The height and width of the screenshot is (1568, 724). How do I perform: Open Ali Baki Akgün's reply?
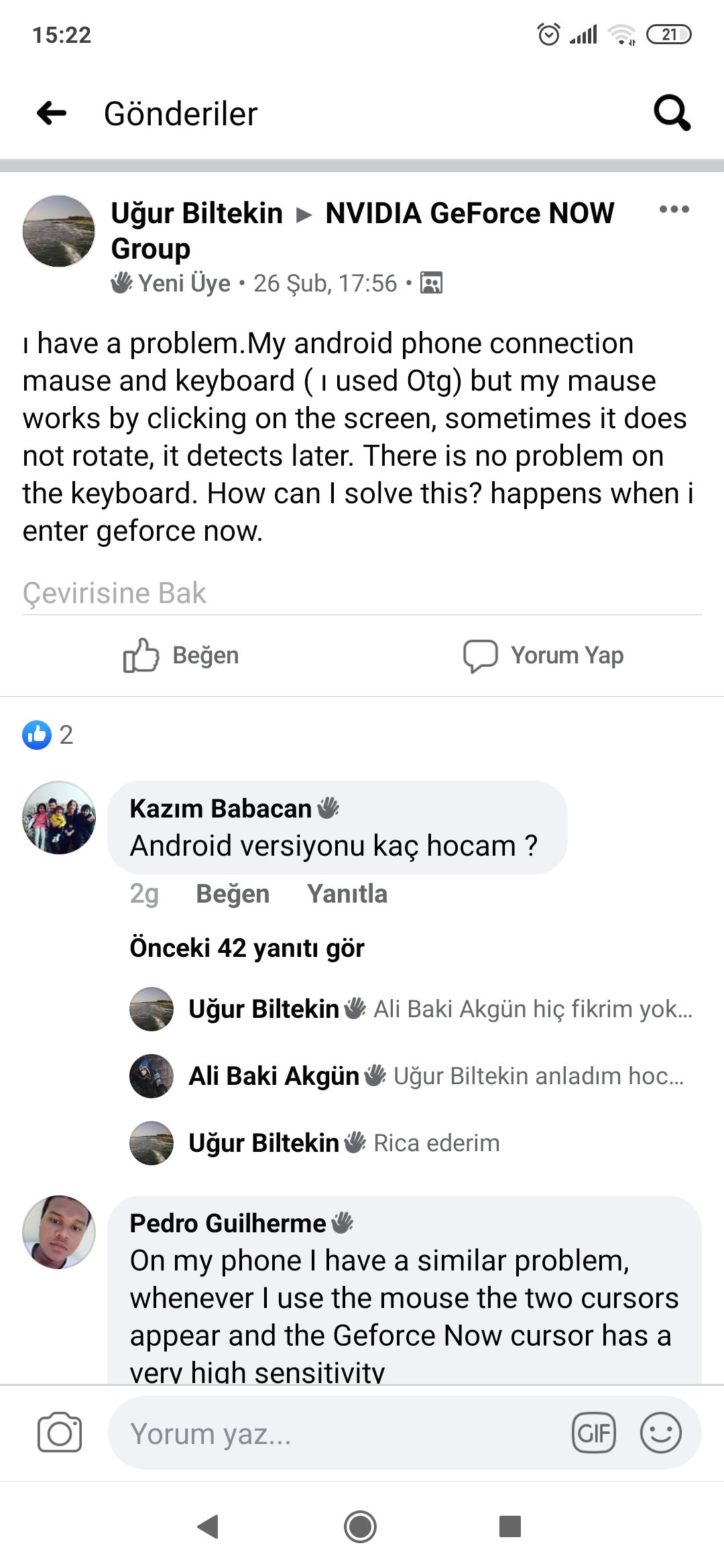pyautogui.click(x=436, y=1076)
